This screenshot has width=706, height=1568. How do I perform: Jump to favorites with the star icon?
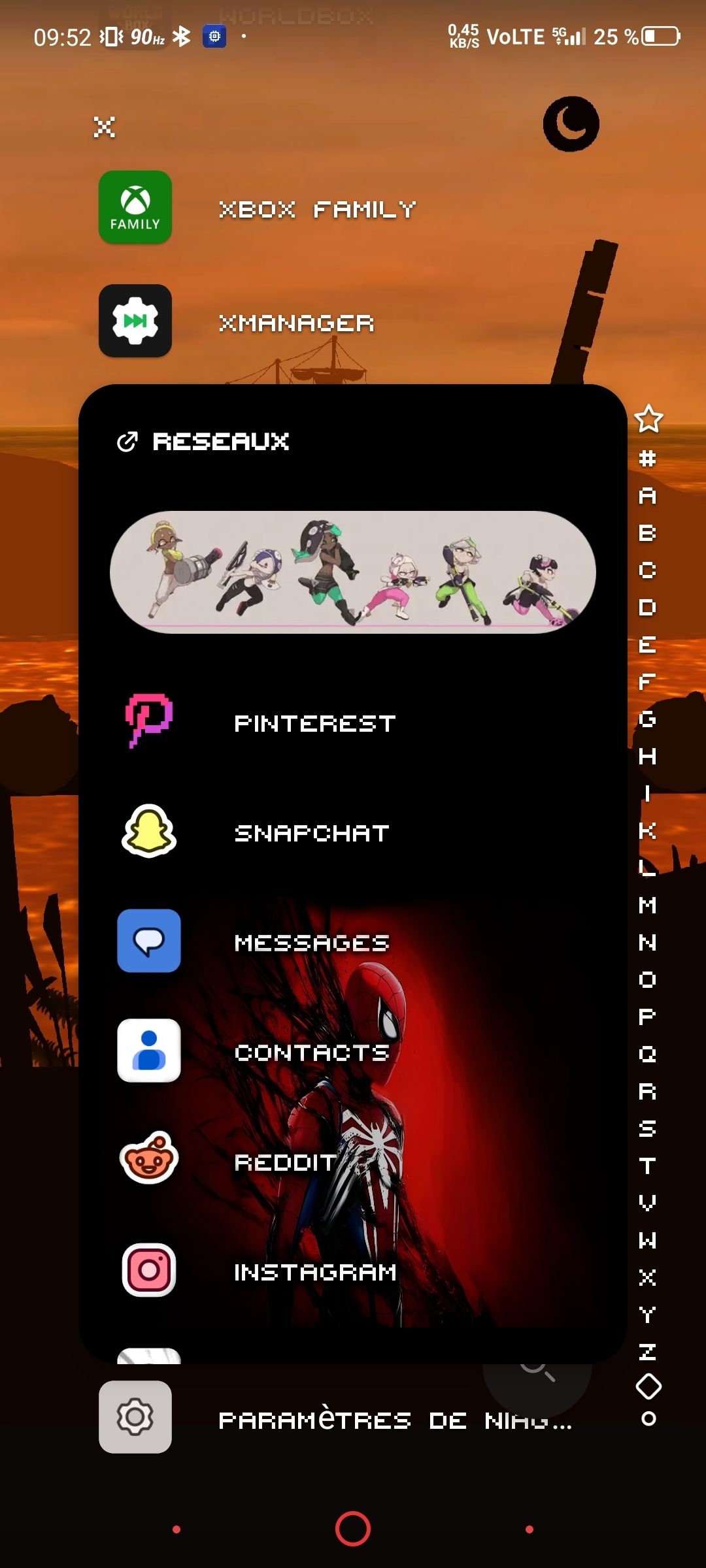(x=648, y=419)
